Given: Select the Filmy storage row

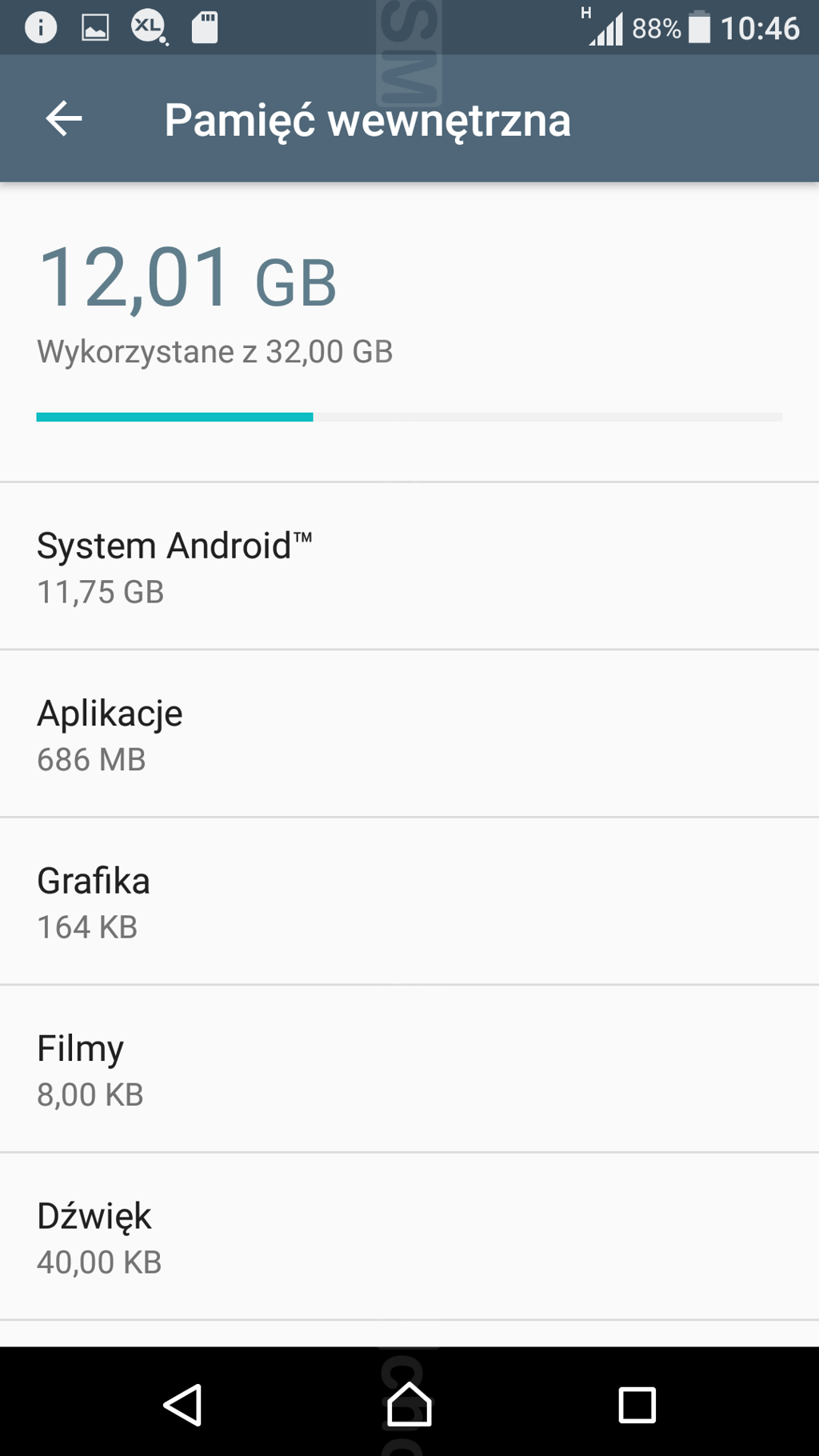Looking at the screenshot, I should pos(409,1069).
